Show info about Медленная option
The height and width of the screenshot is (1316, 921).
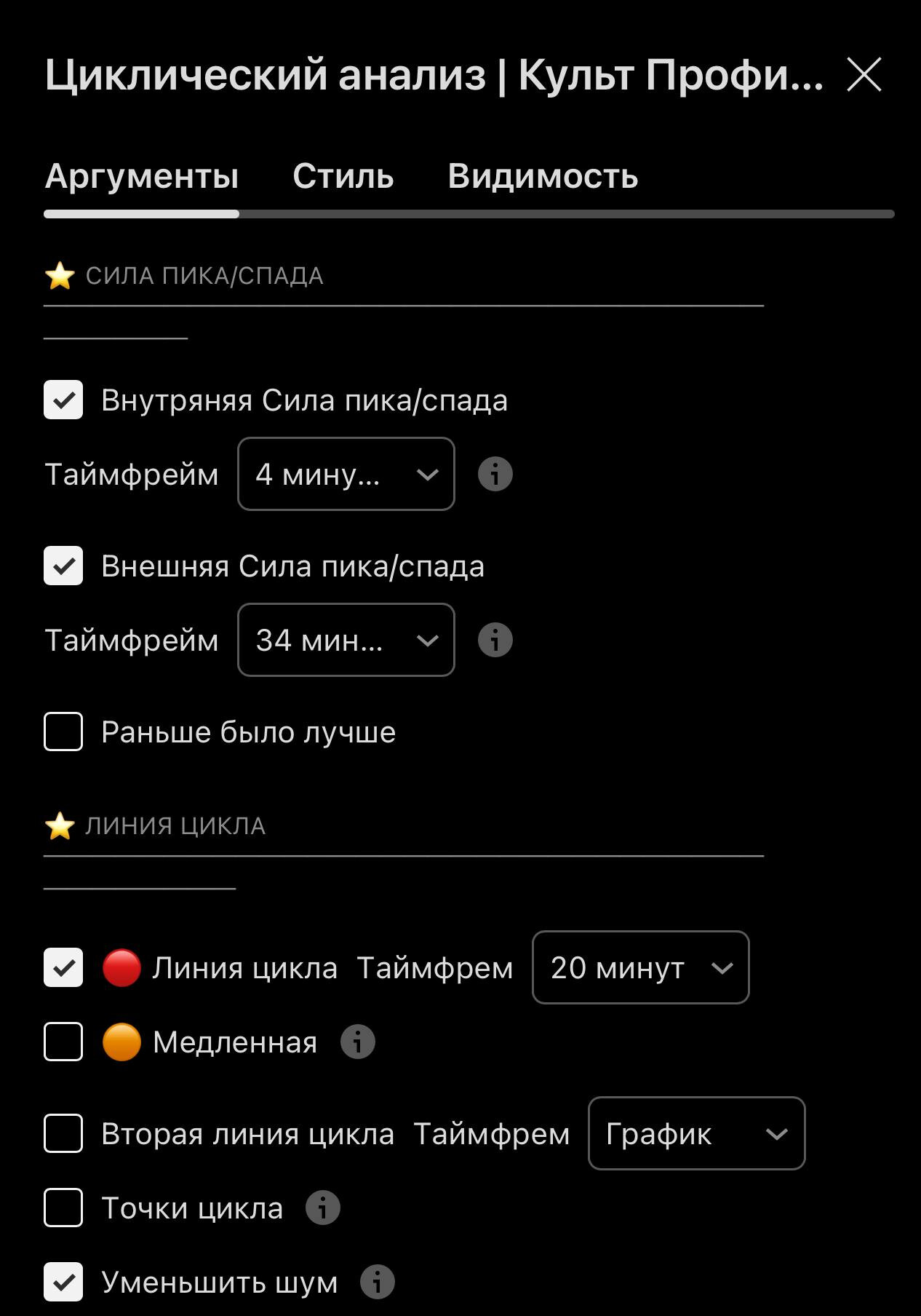[x=358, y=1042]
